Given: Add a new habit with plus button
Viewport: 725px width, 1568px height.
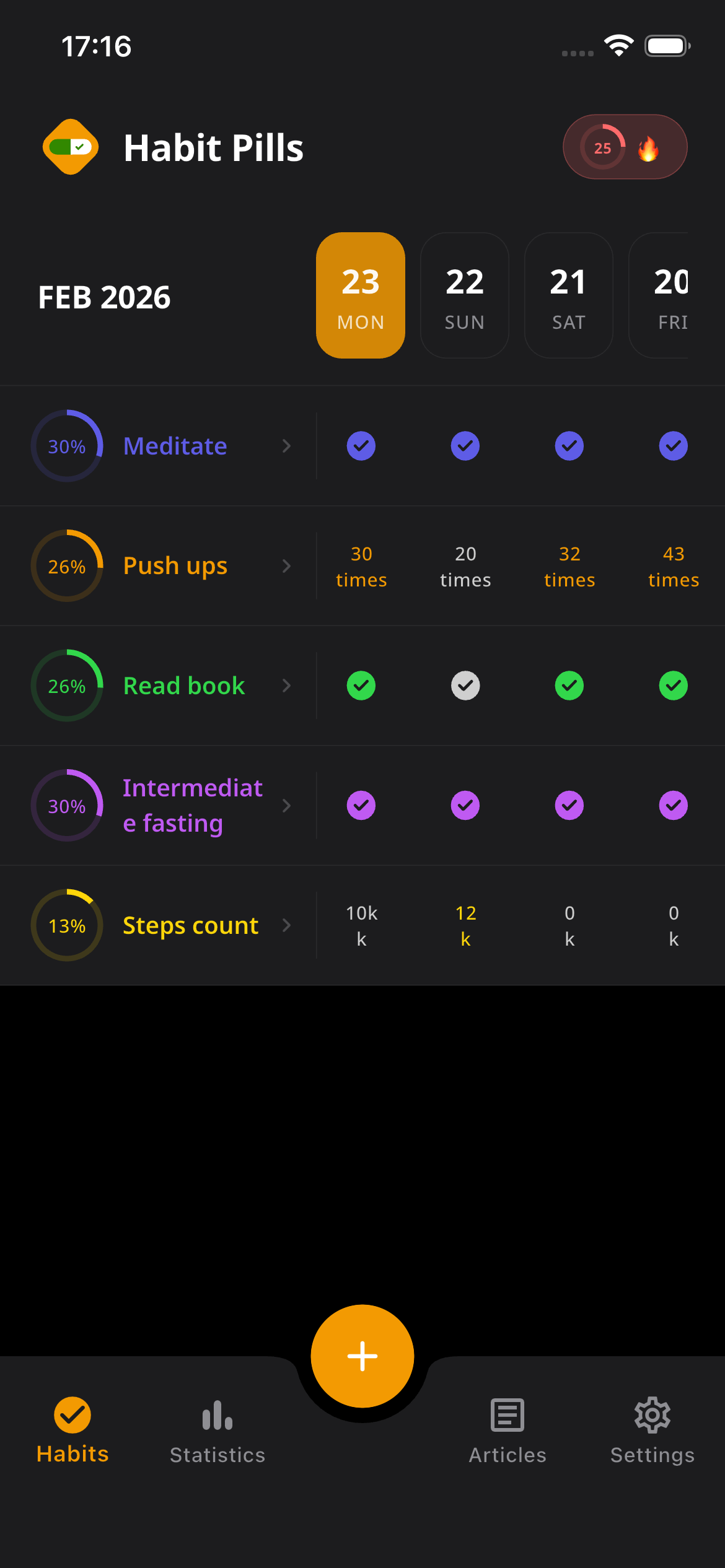Looking at the screenshot, I should click(362, 1356).
